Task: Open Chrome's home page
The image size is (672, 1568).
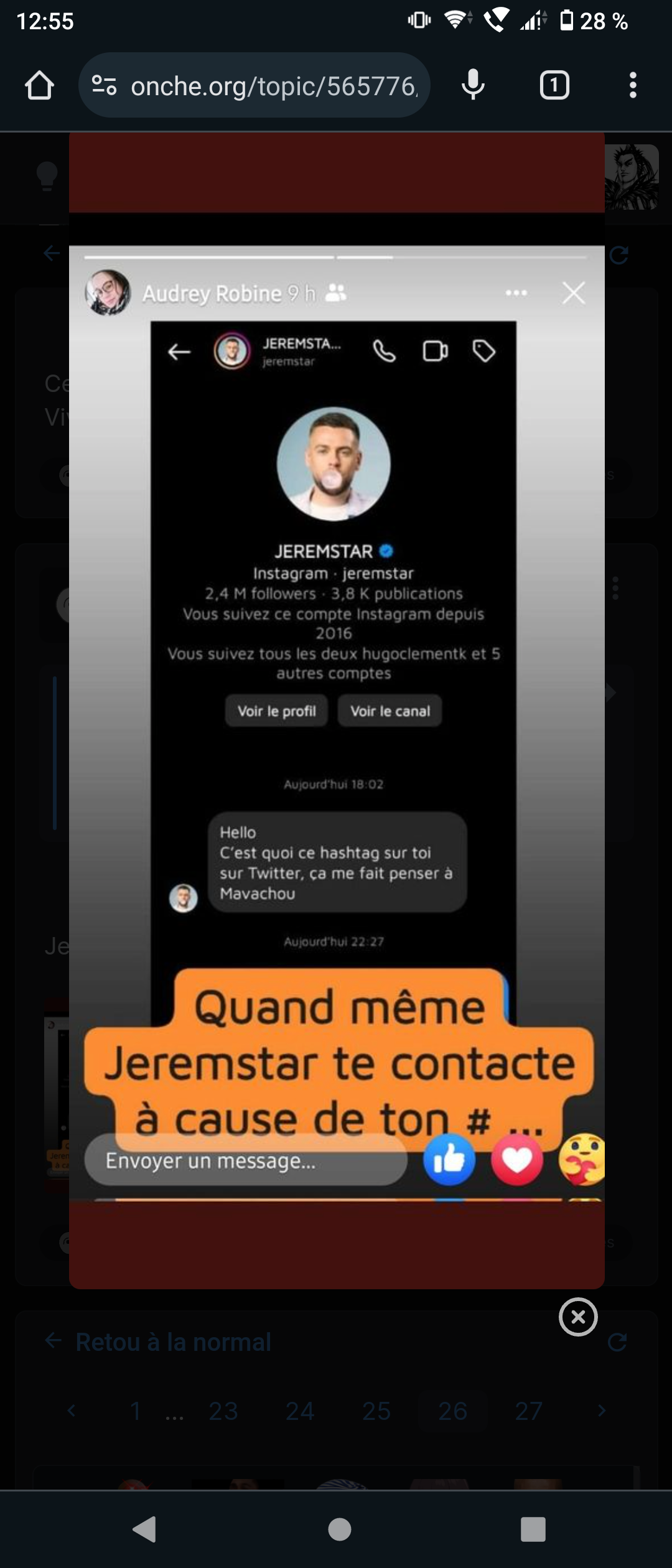Action: pyautogui.click(x=39, y=85)
